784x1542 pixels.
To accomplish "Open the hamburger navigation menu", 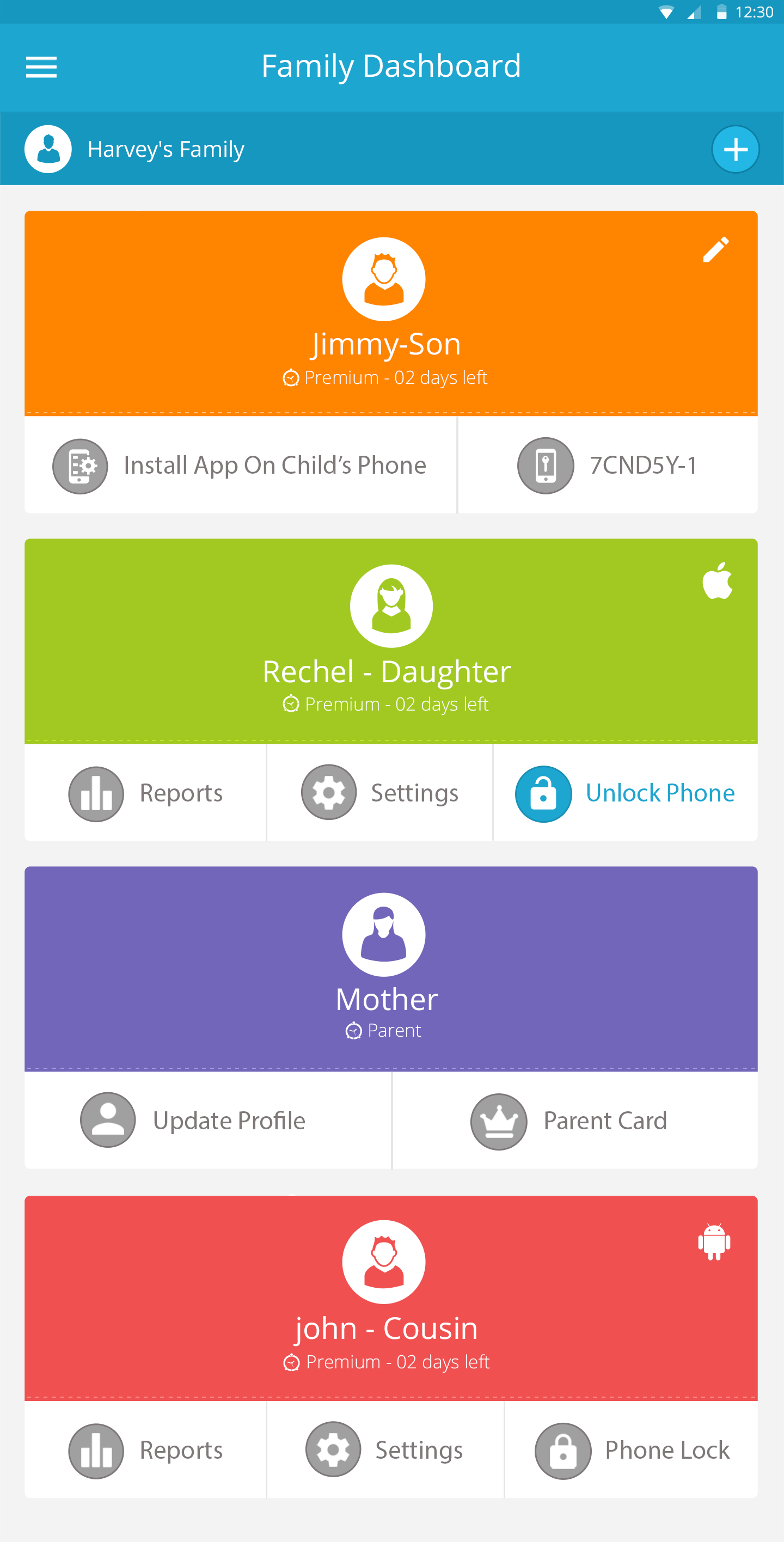I will (41, 66).
